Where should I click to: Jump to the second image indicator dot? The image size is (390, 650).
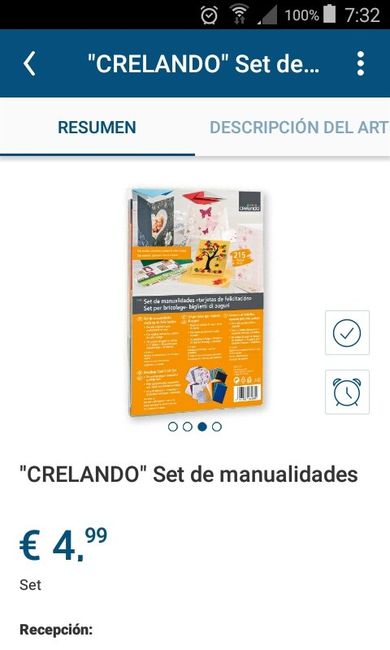point(187,427)
